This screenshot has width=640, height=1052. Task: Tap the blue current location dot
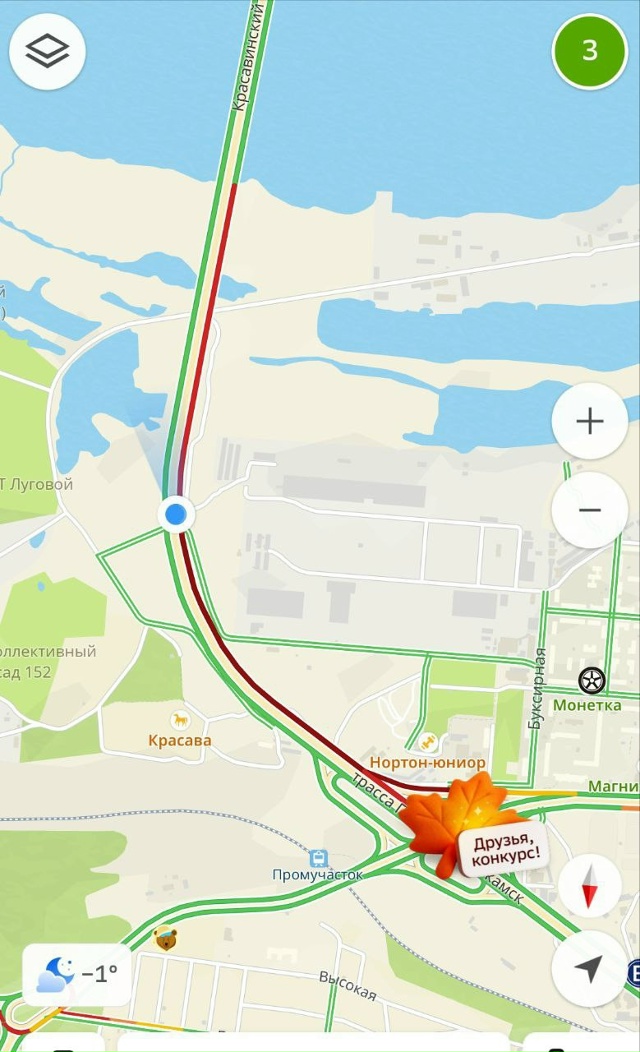(176, 515)
